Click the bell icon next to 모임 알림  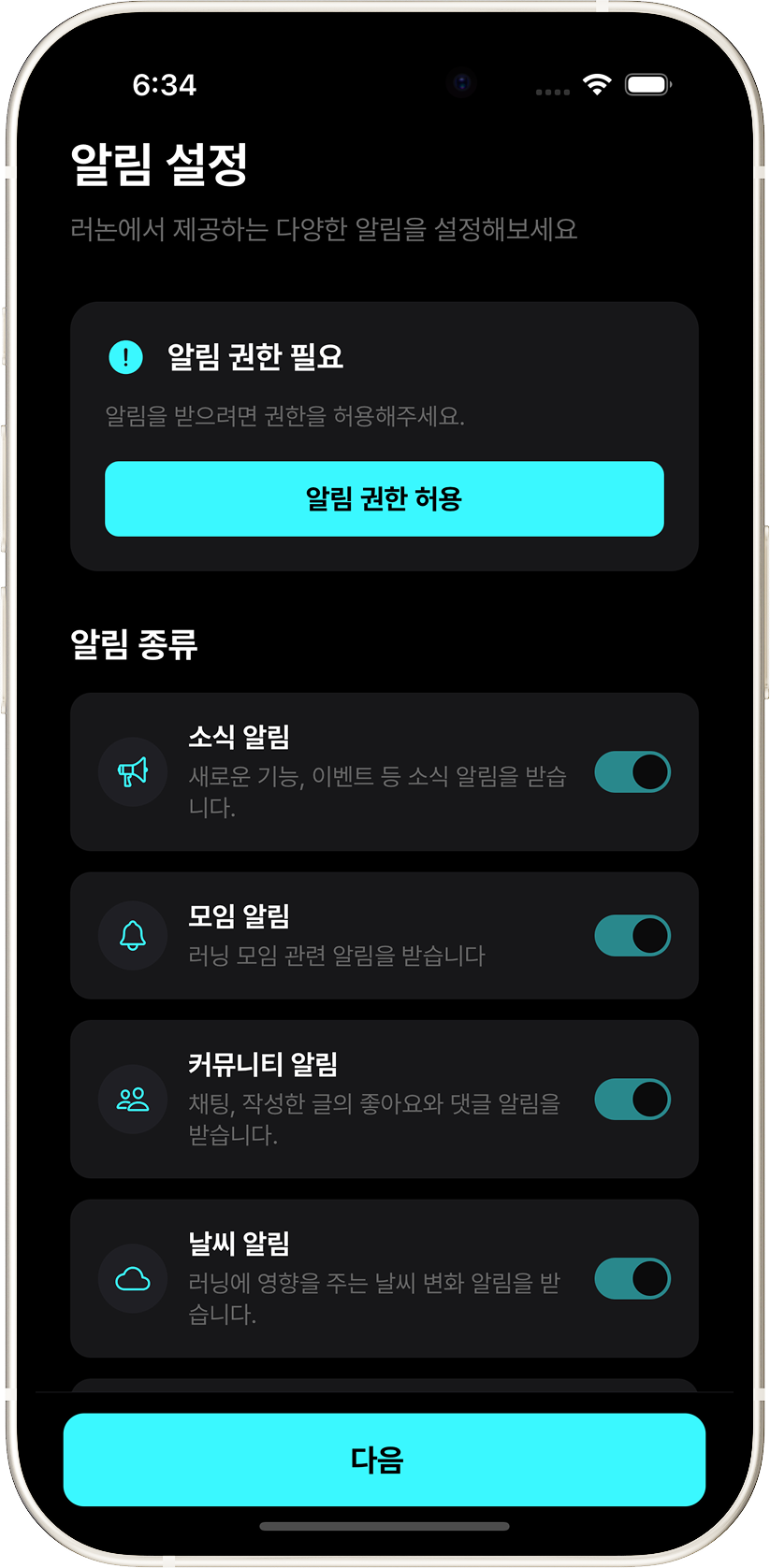[132, 935]
